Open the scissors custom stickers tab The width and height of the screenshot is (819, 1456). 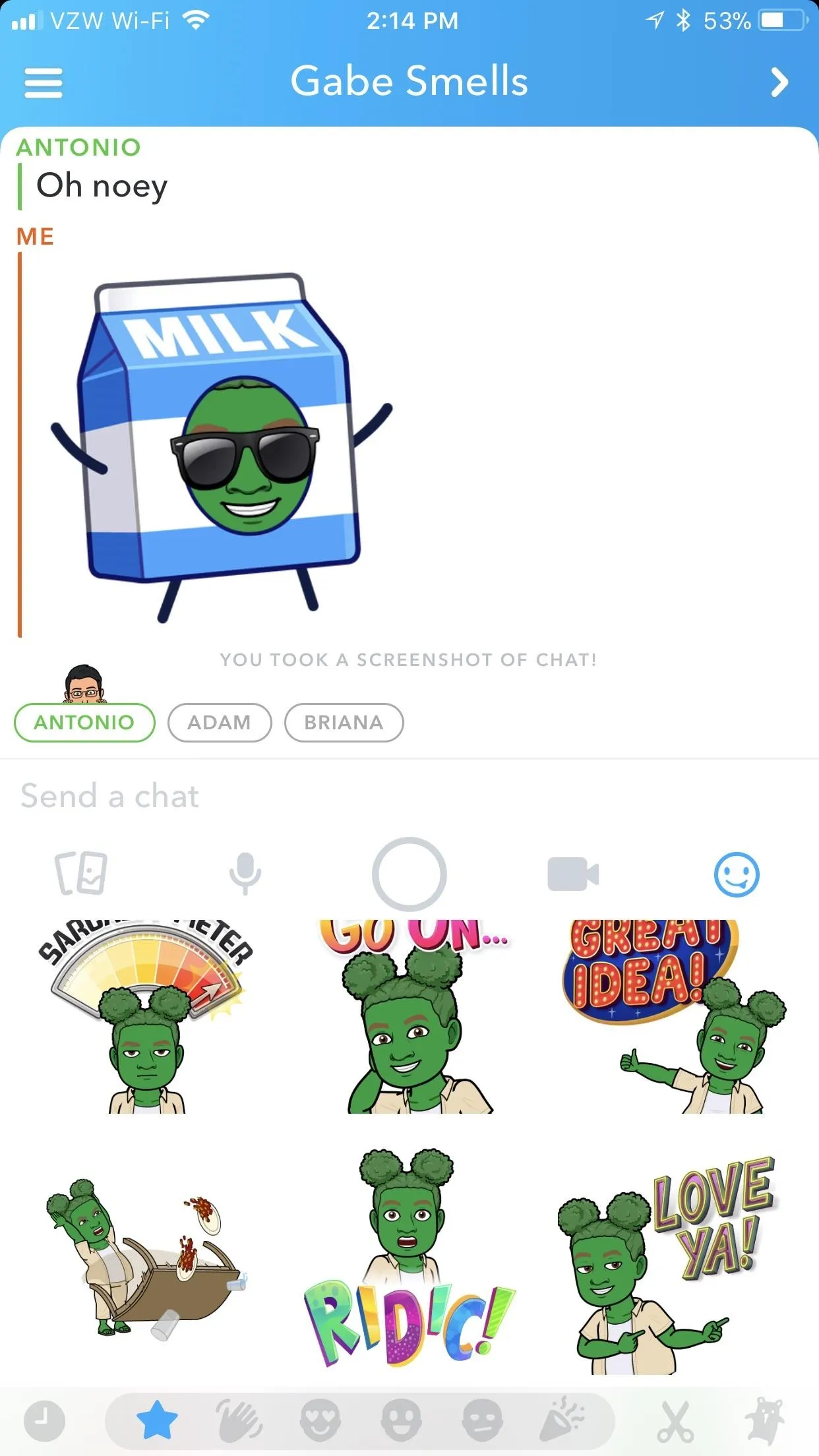(676, 1421)
